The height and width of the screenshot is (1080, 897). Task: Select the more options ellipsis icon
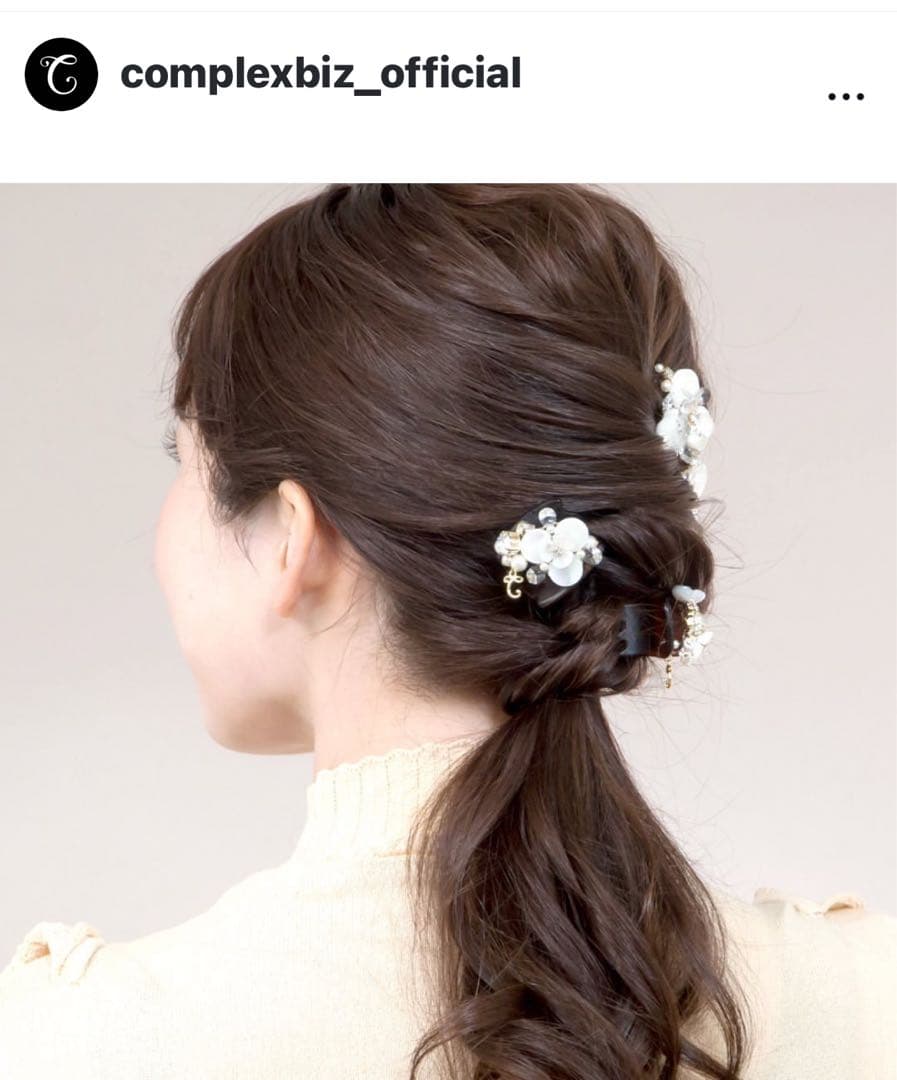[845, 95]
